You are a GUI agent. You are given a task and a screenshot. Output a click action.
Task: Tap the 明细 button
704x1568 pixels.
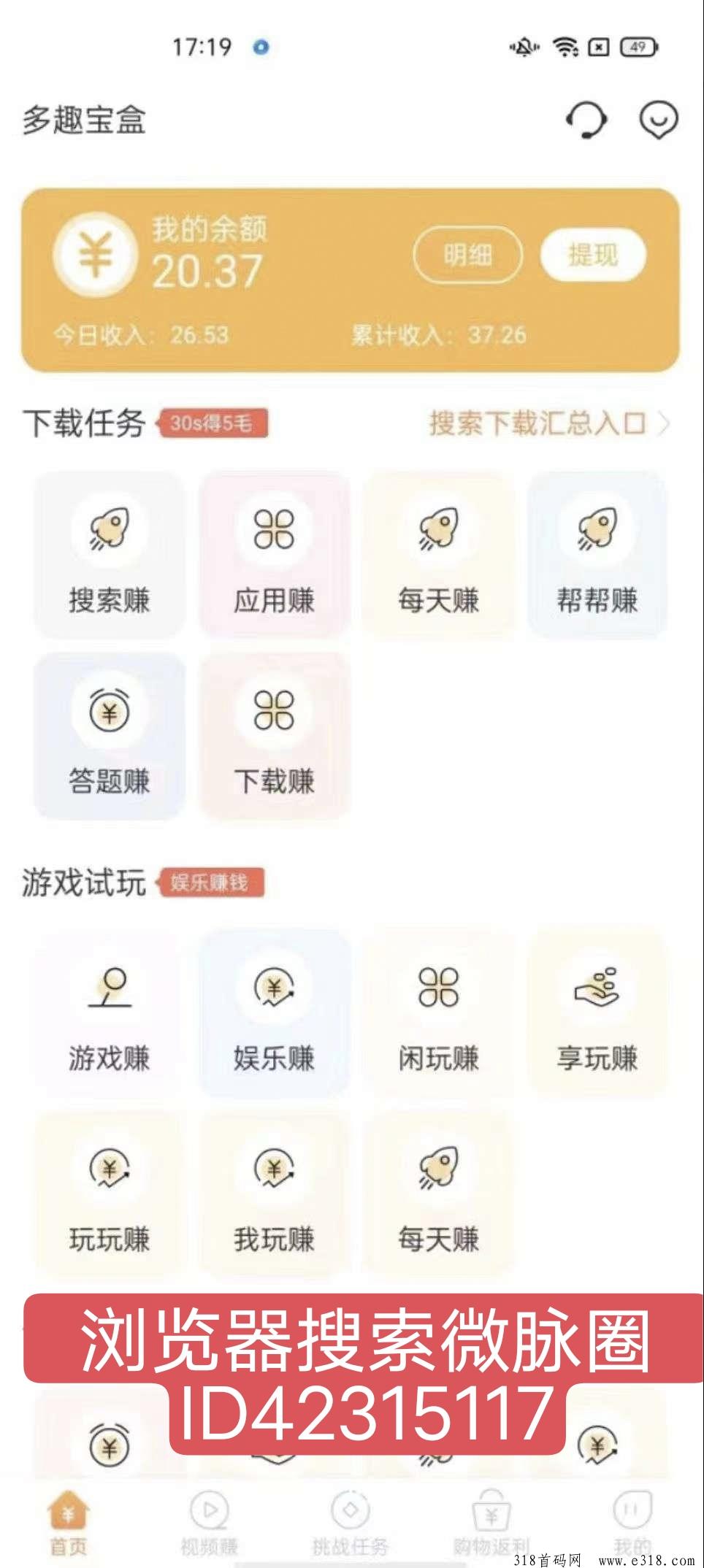[468, 255]
